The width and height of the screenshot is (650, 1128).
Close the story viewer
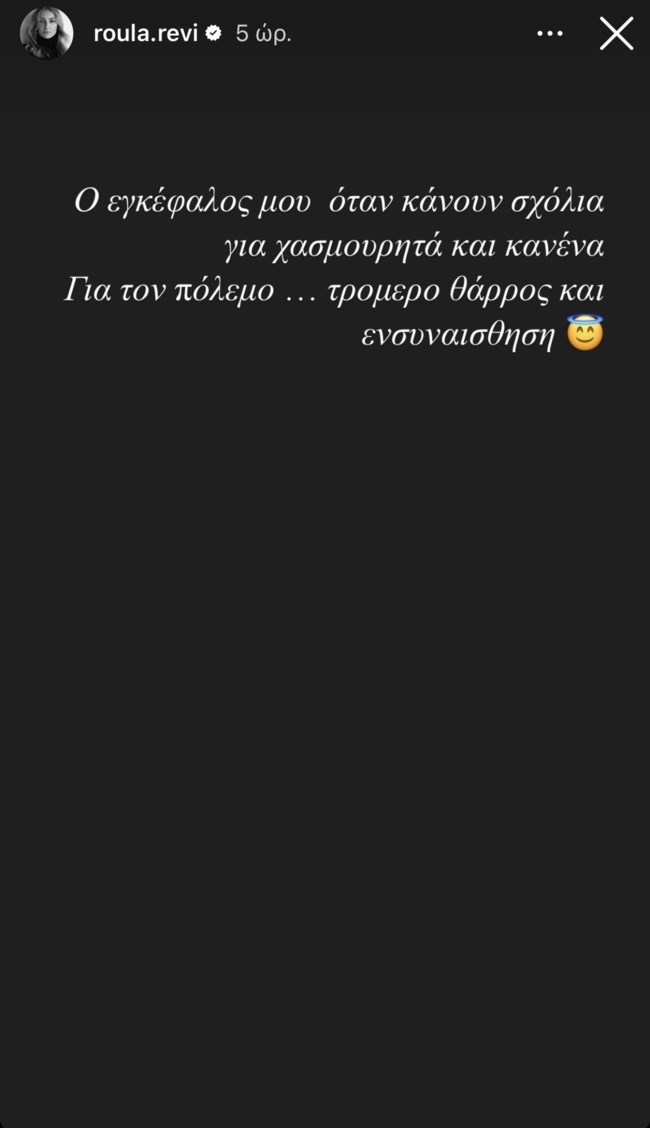pyautogui.click(x=616, y=34)
